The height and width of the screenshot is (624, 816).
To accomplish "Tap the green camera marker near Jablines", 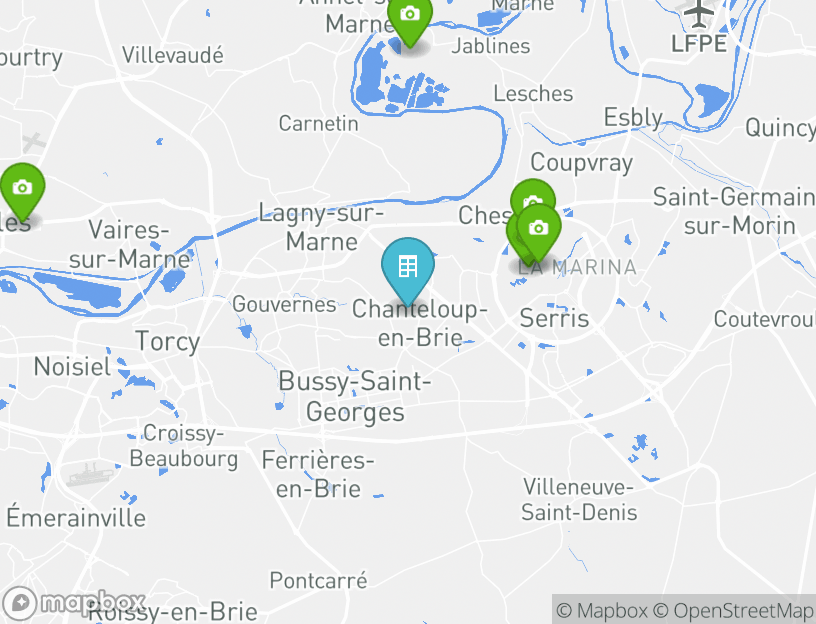I will click(x=409, y=16).
